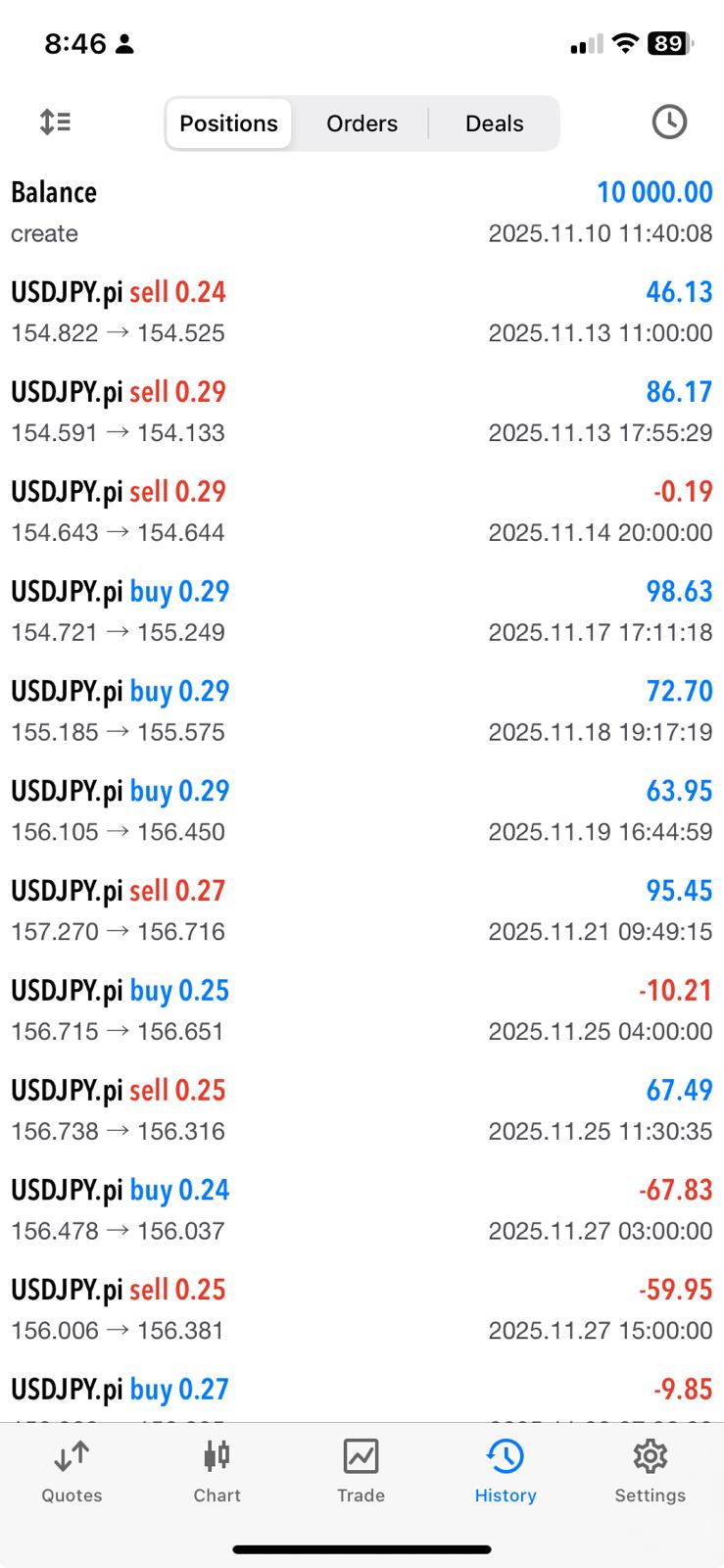Switch to the Trade tab

[361, 1471]
